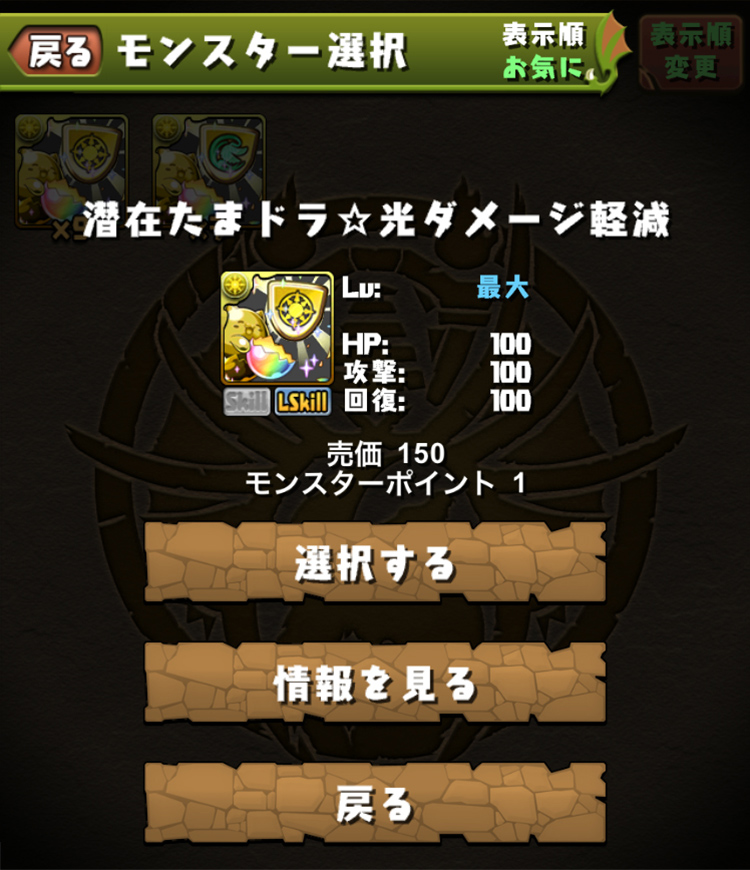Tap the bottom 戻る button
Screen dimensions: 750x870
[375, 803]
